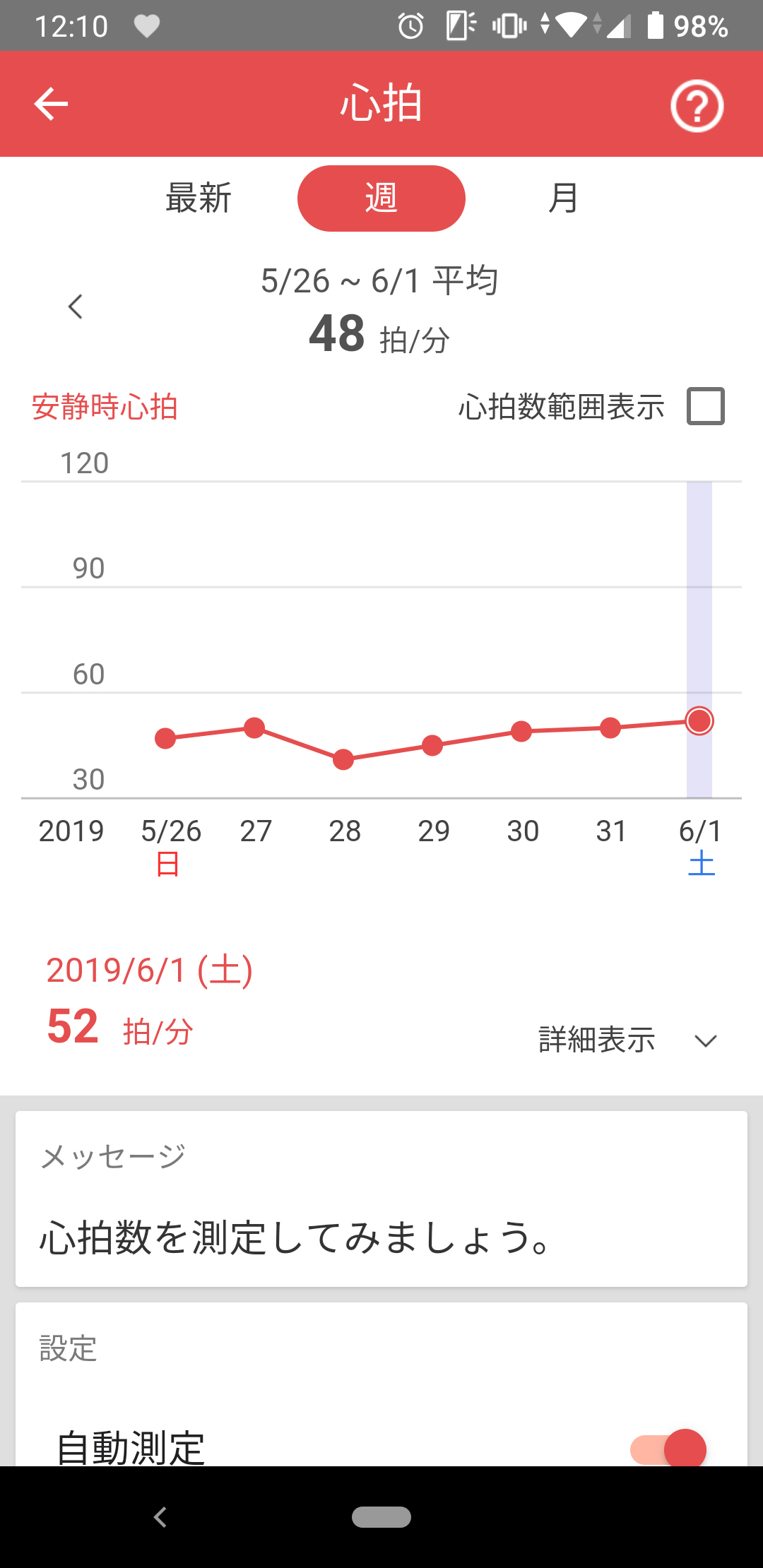Image resolution: width=763 pixels, height=1568 pixels.
Task: Check the 心拍数範囲表示 checkbox
Action: coord(705,406)
